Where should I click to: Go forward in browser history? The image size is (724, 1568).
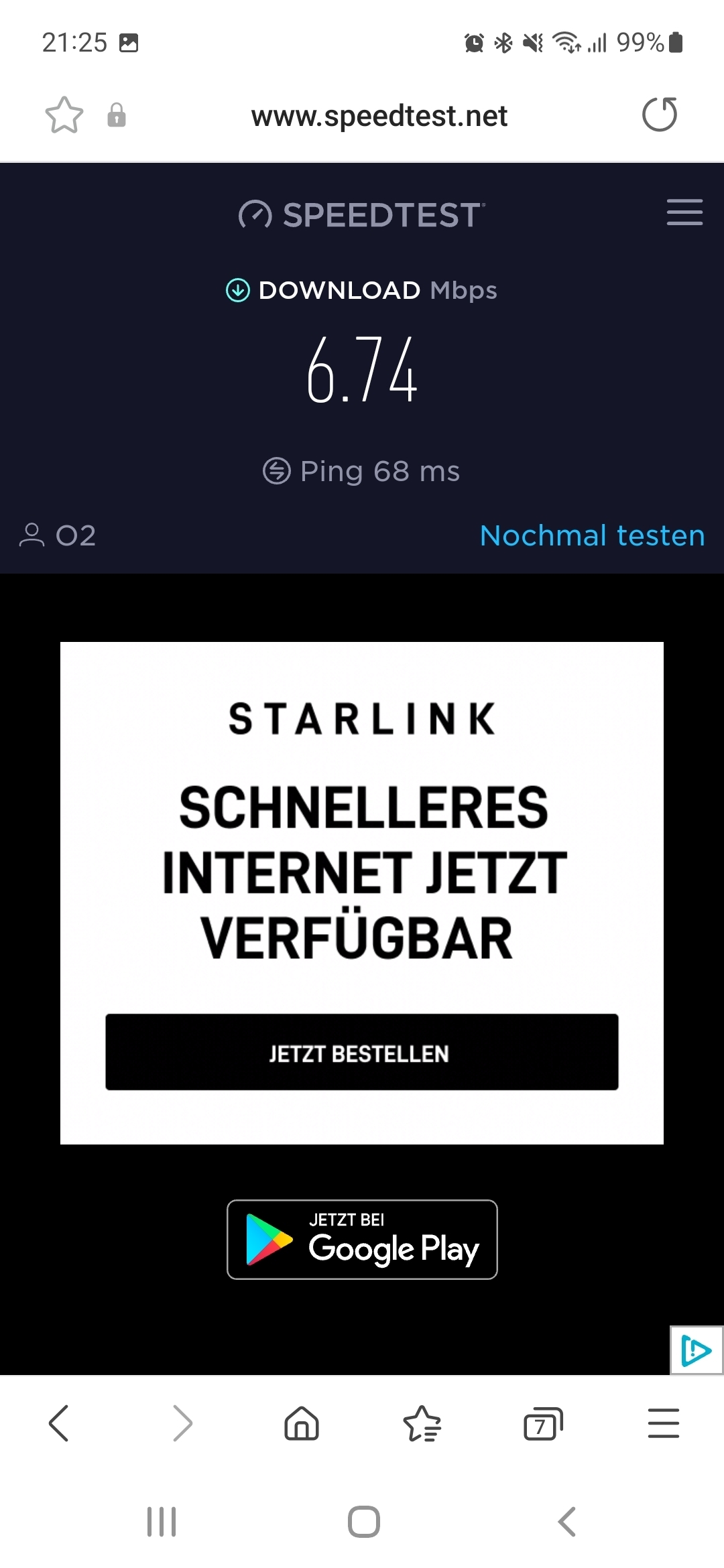click(x=182, y=1423)
